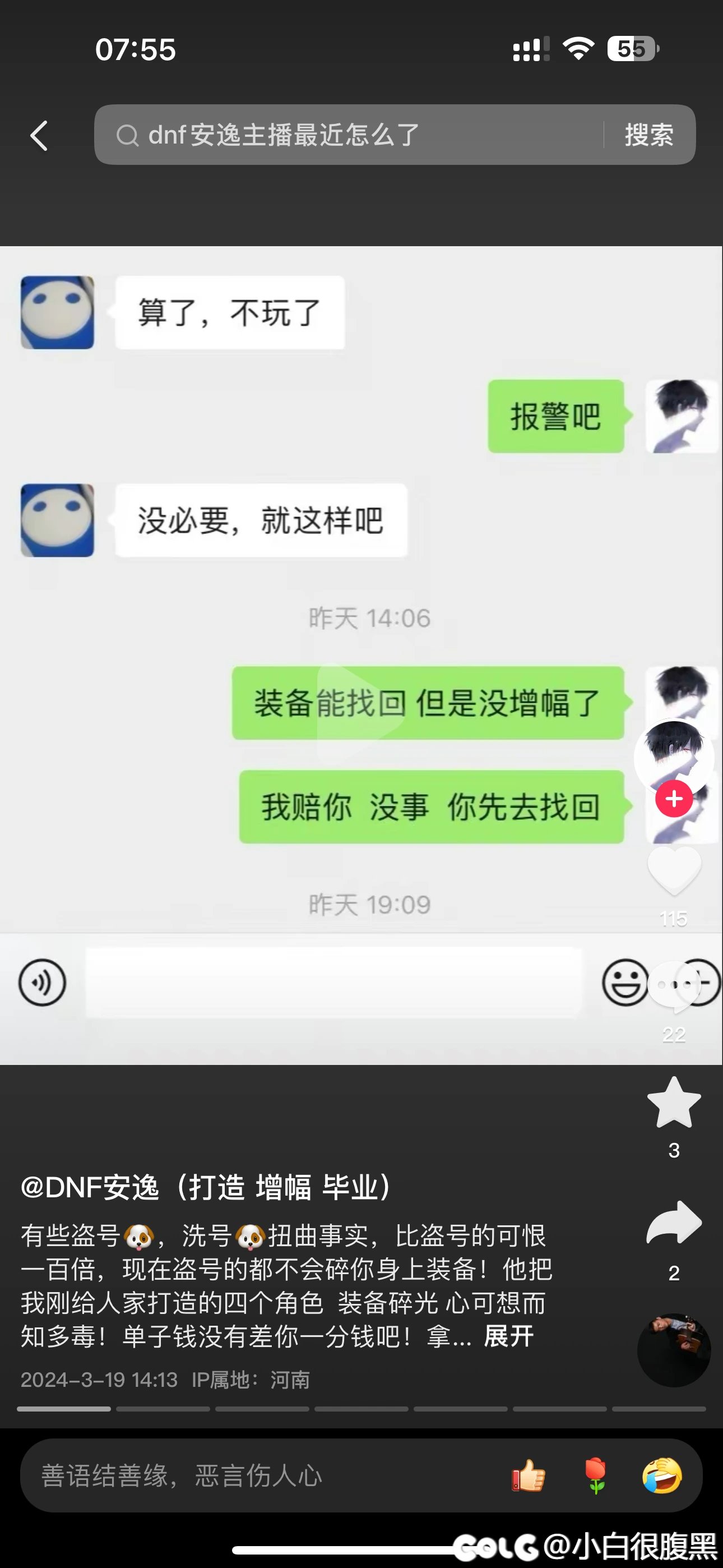Screen dimensions: 723x1568
Task: Open the rotating music disc
Action: click(674, 1350)
